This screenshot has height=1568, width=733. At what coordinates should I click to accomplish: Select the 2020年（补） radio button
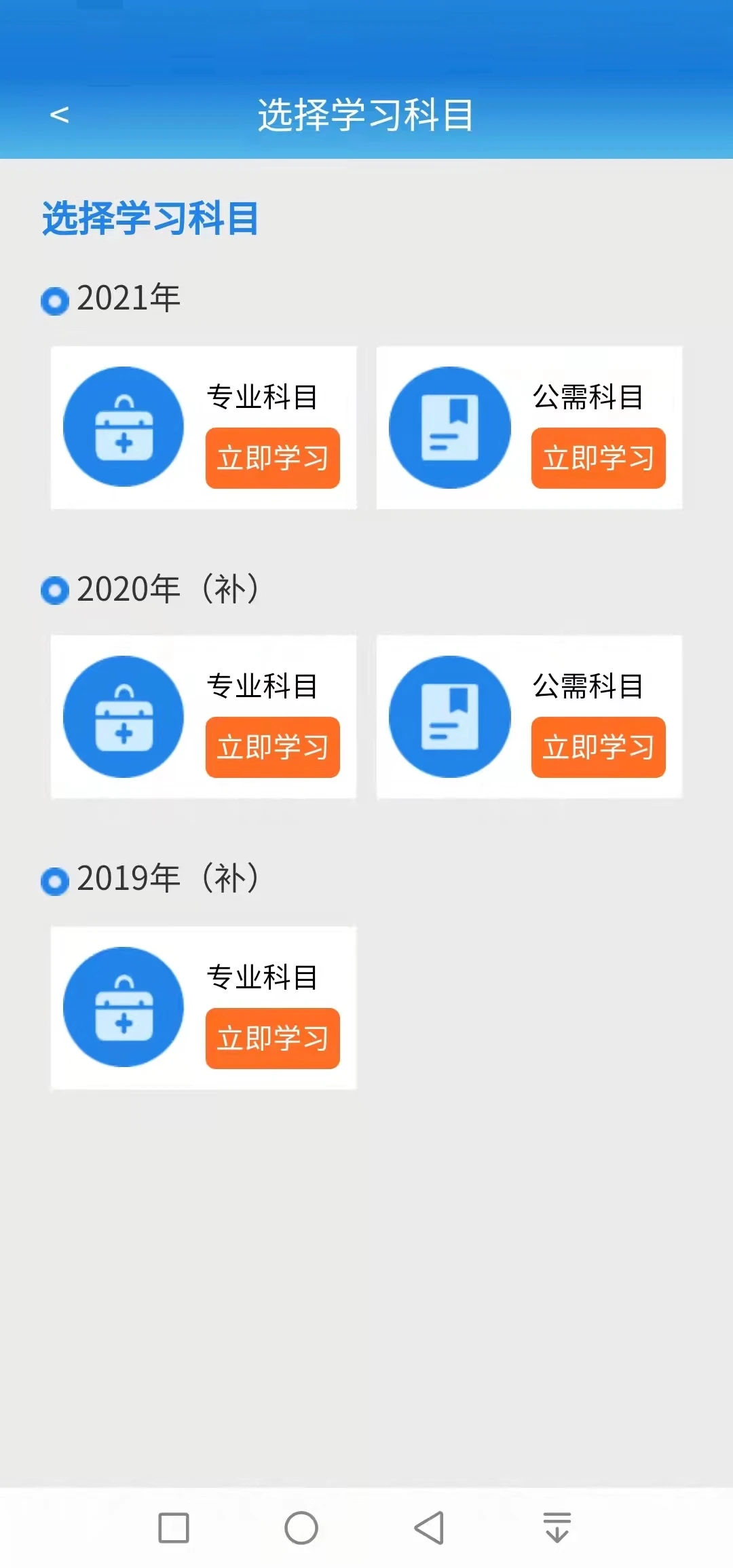click(x=56, y=590)
